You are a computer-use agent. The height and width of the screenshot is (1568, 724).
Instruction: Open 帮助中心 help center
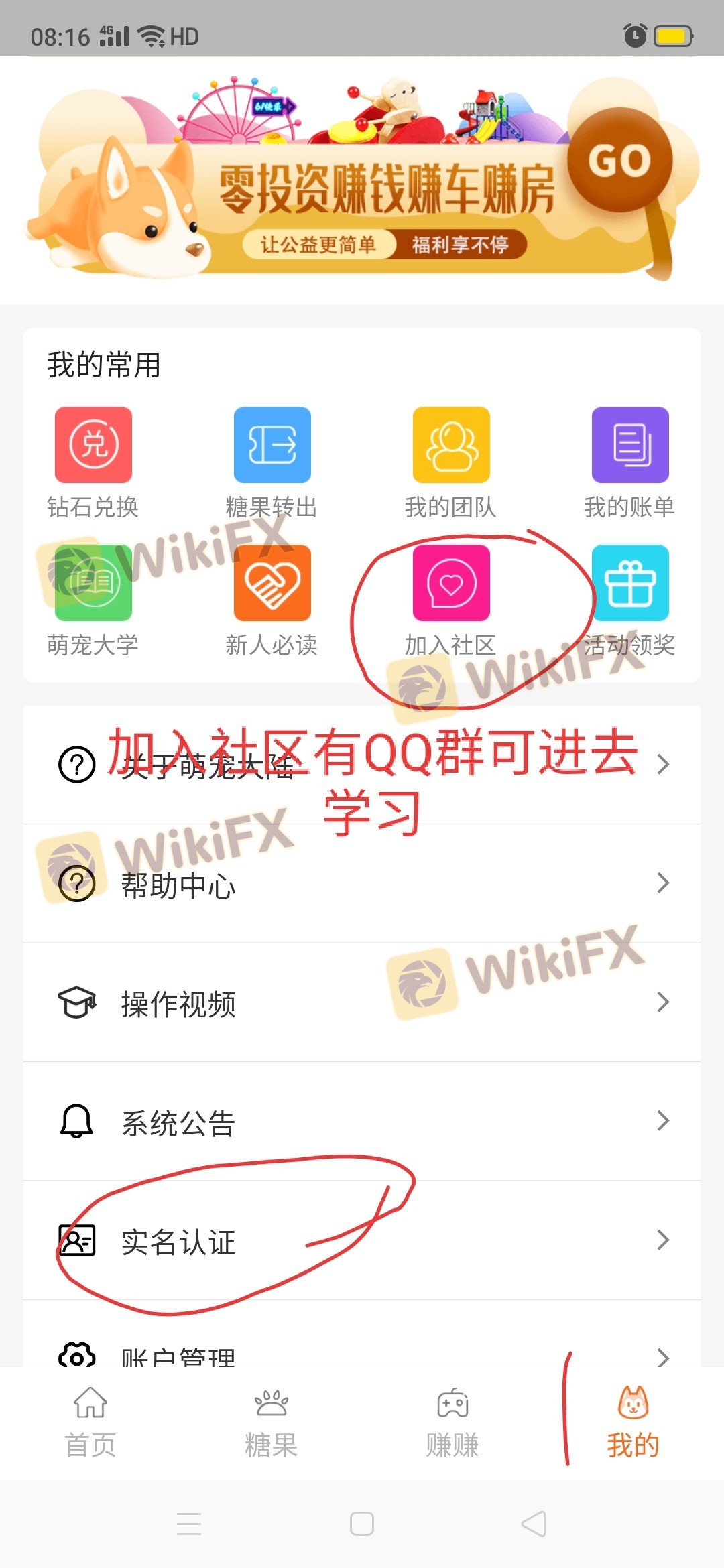click(x=362, y=884)
